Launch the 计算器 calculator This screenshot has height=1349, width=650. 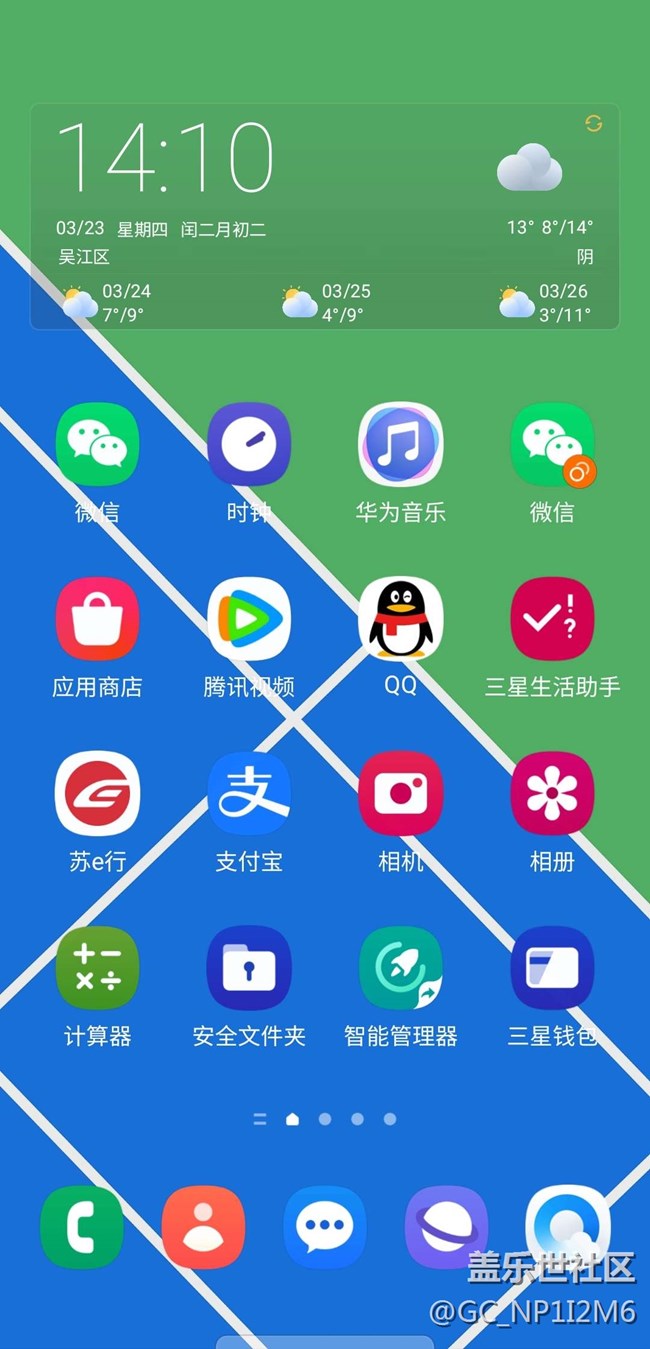click(x=97, y=967)
